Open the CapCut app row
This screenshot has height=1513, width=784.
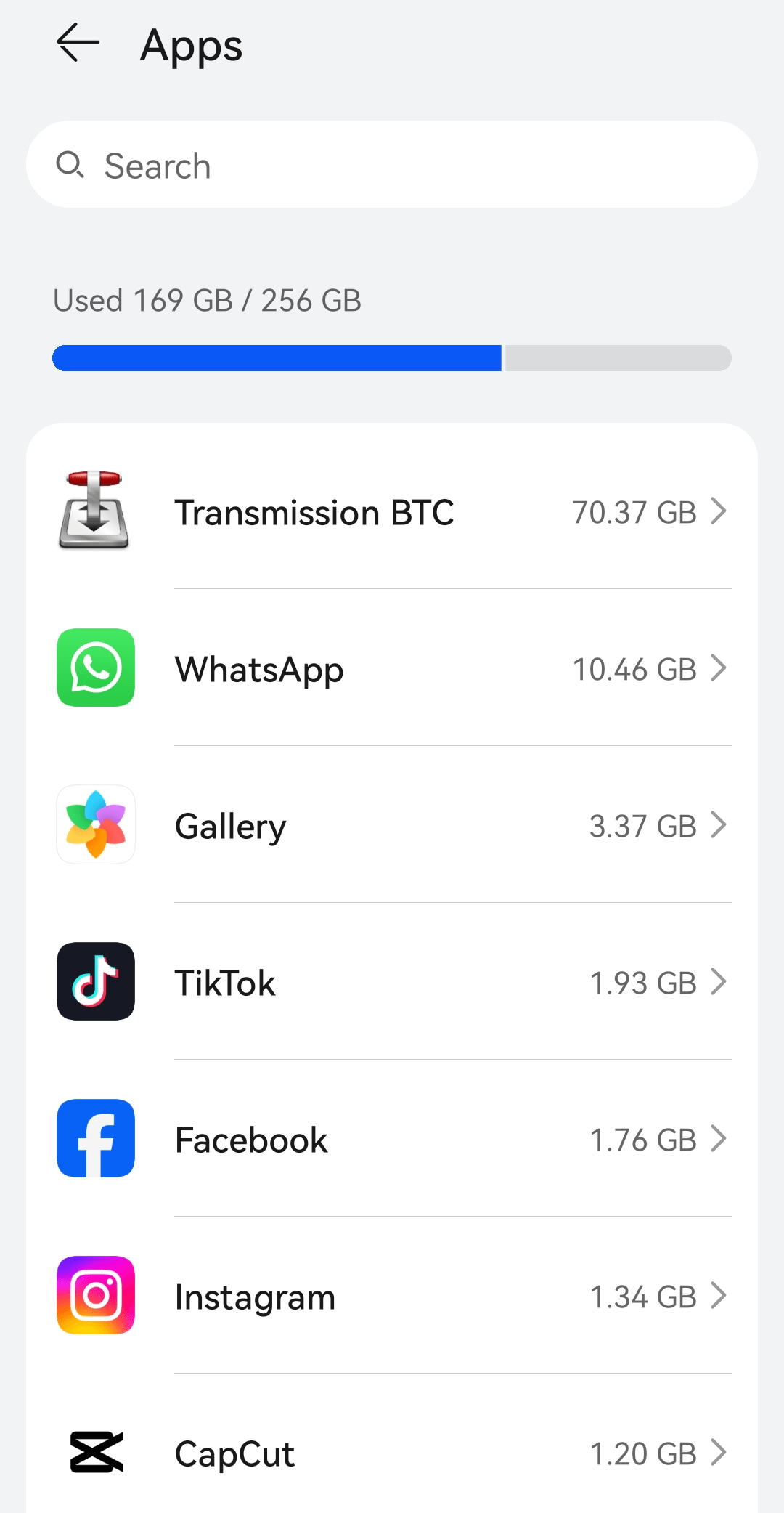[x=392, y=1453]
